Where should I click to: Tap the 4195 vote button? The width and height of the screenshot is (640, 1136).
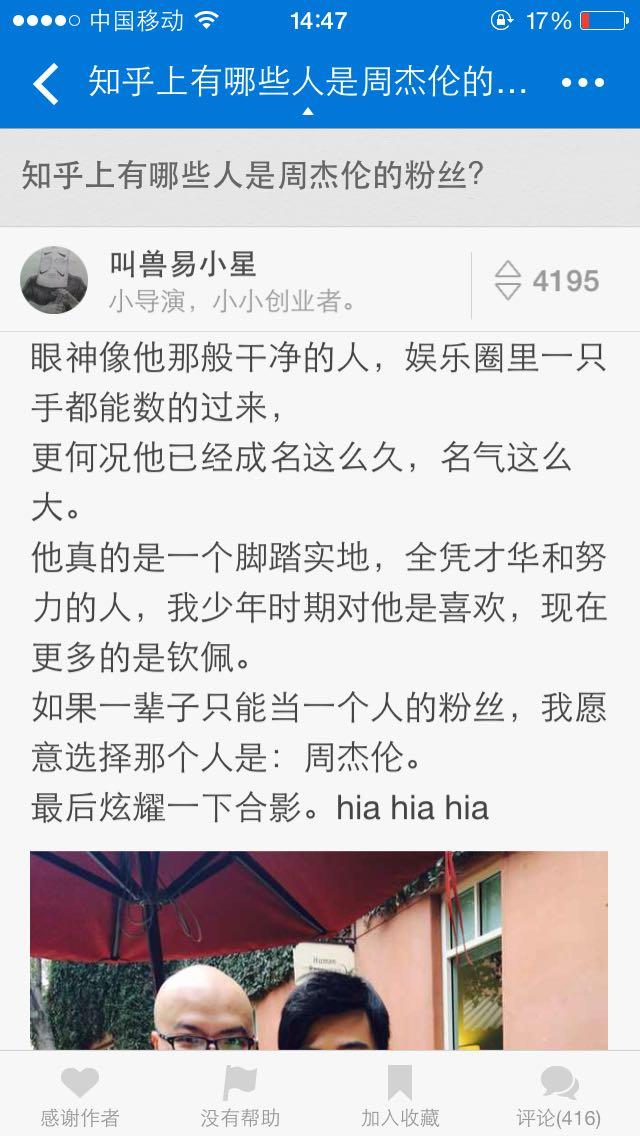point(547,281)
